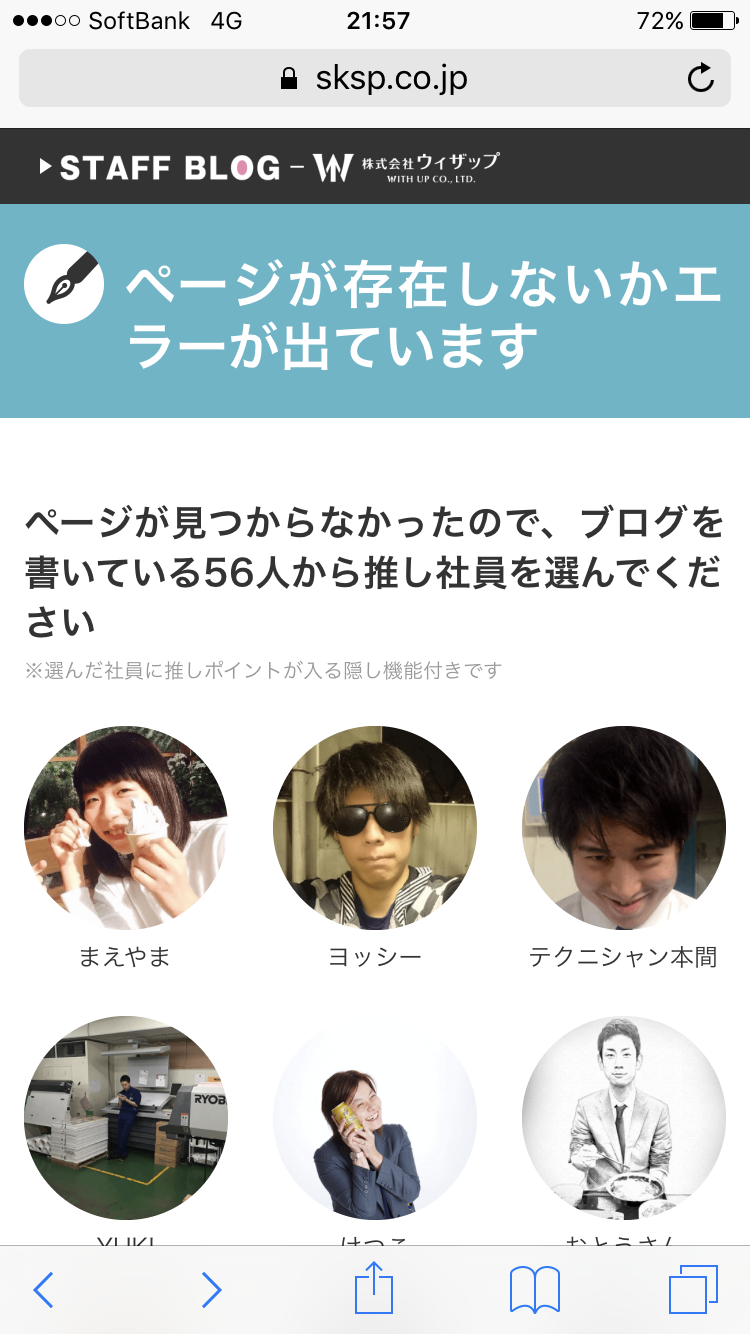Select the staff photo beside the RYOBI machine

(125, 1118)
